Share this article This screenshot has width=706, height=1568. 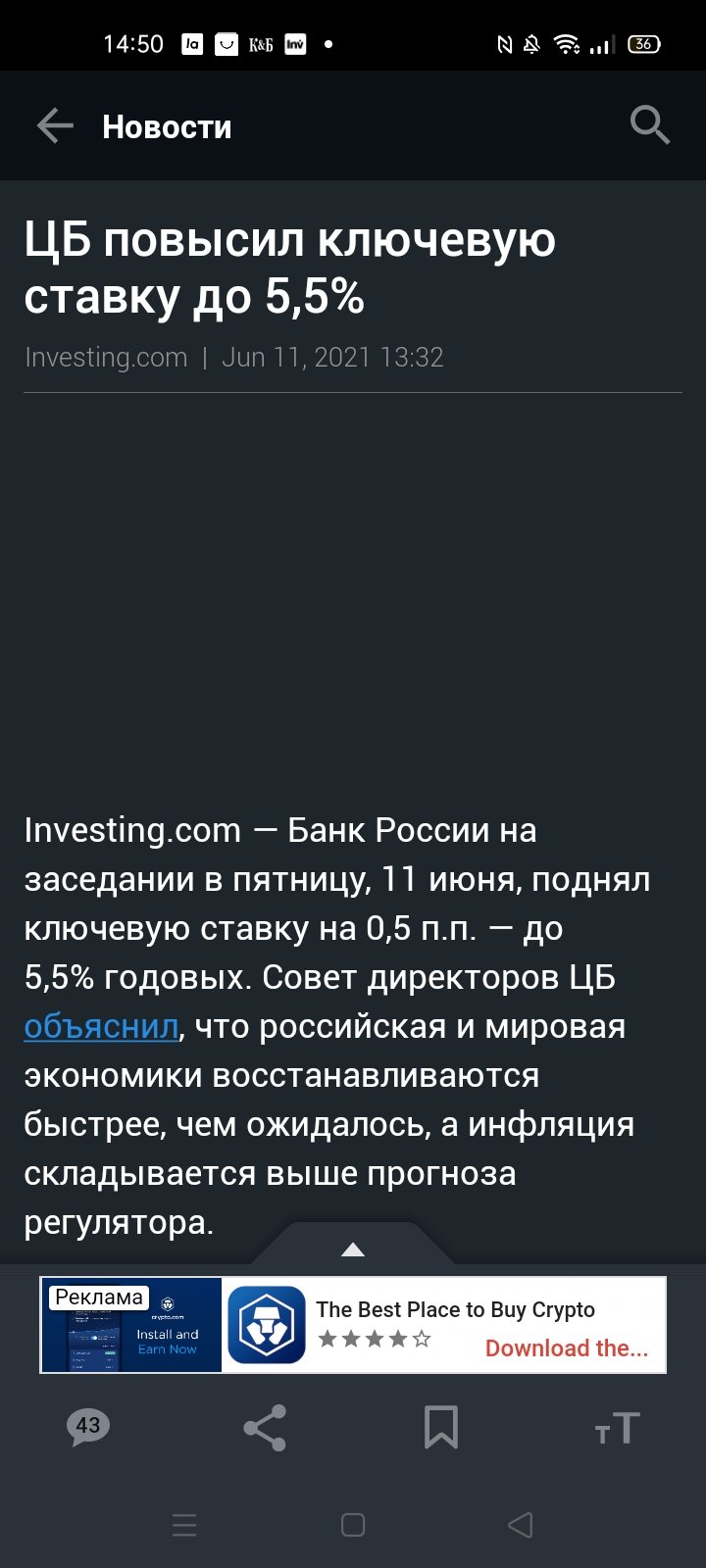[265, 1428]
